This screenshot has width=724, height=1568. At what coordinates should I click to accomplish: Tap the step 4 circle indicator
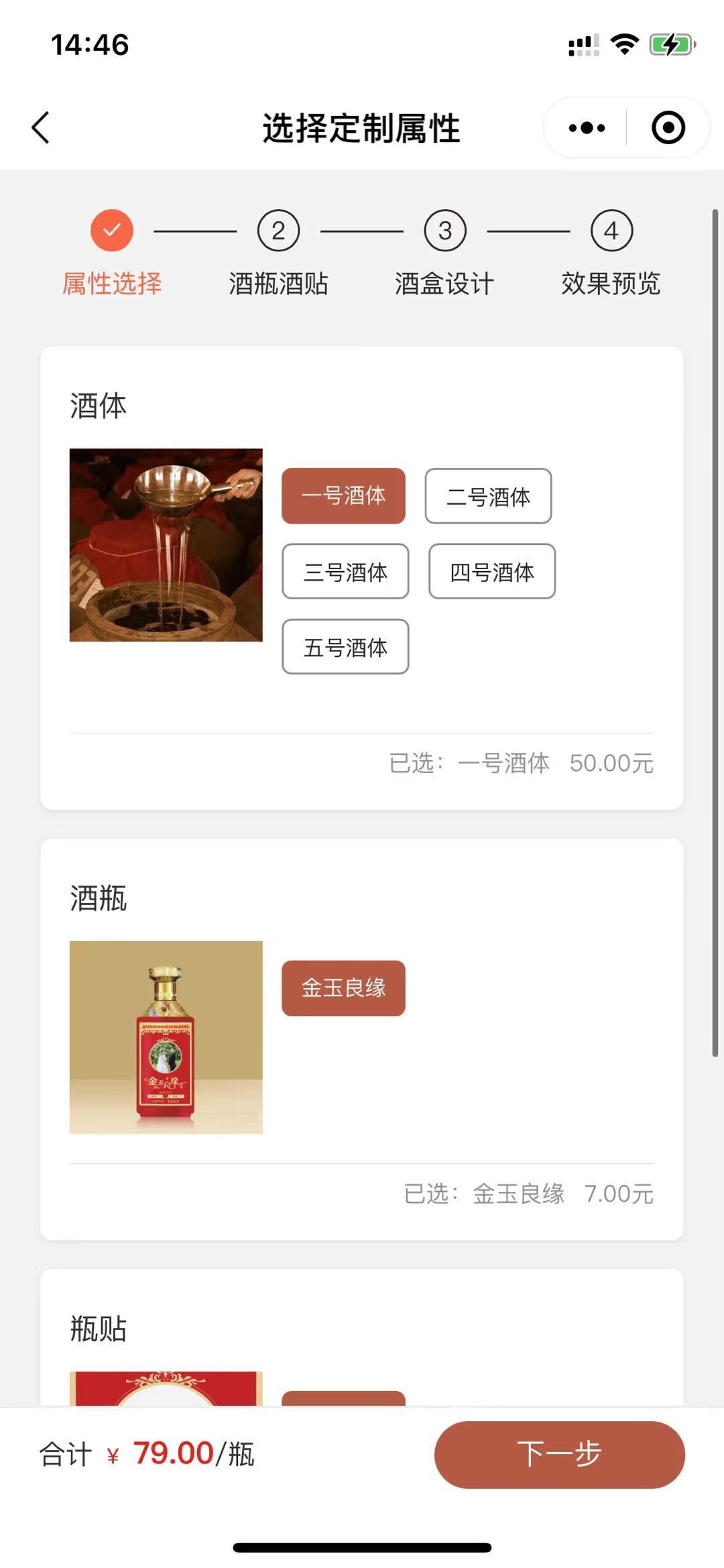[x=611, y=230]
